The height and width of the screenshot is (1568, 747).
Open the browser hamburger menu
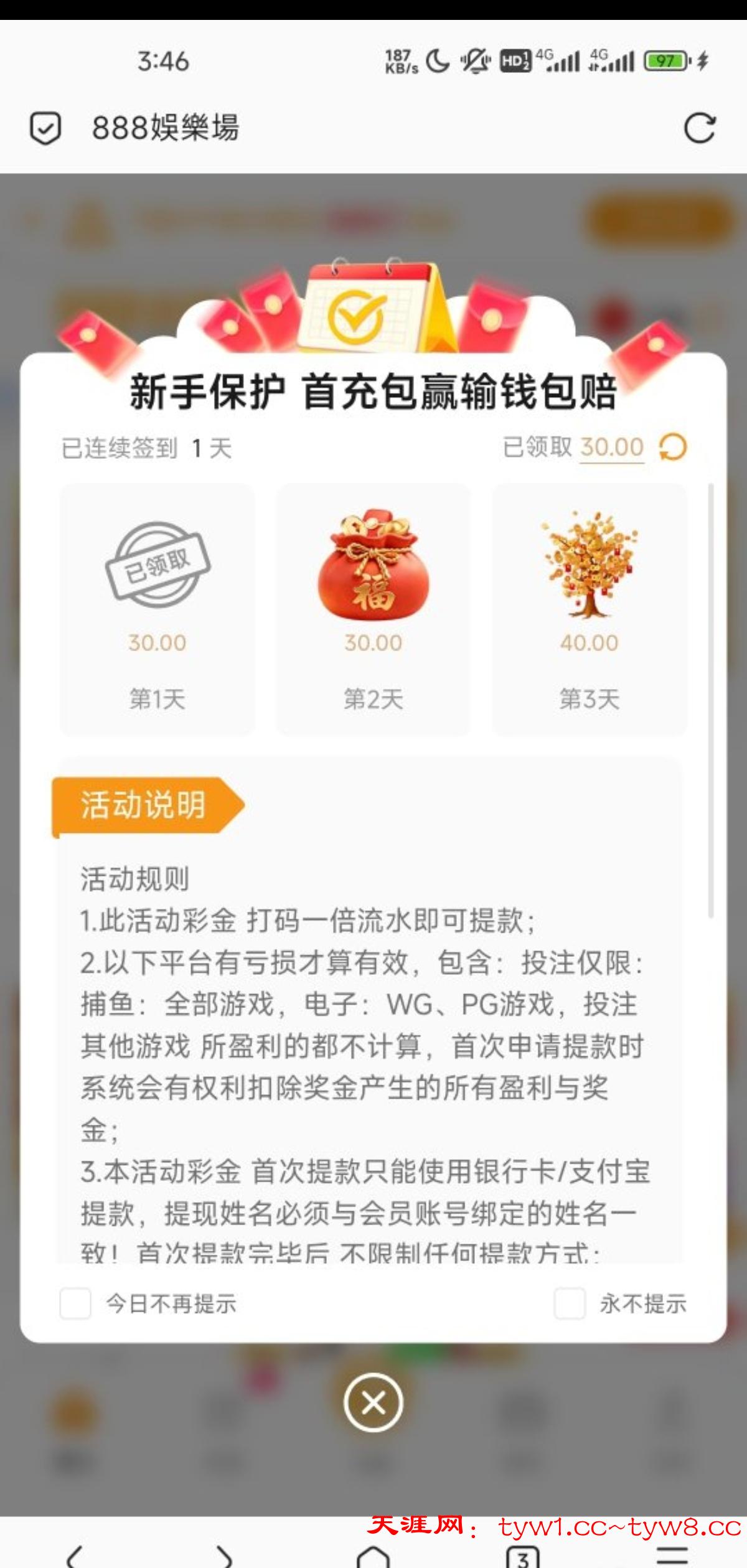click(x=672, y=1554)
